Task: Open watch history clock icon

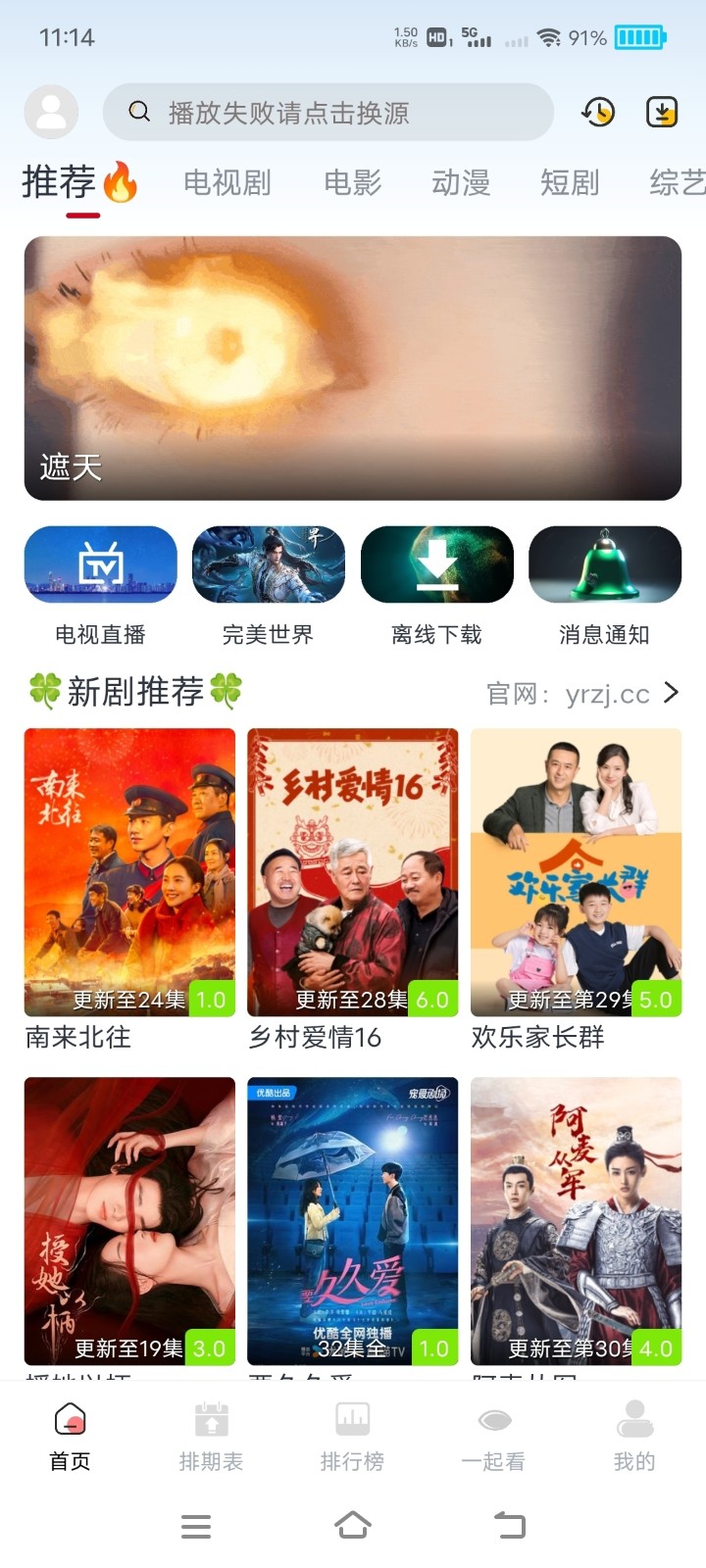Action: 597,112
